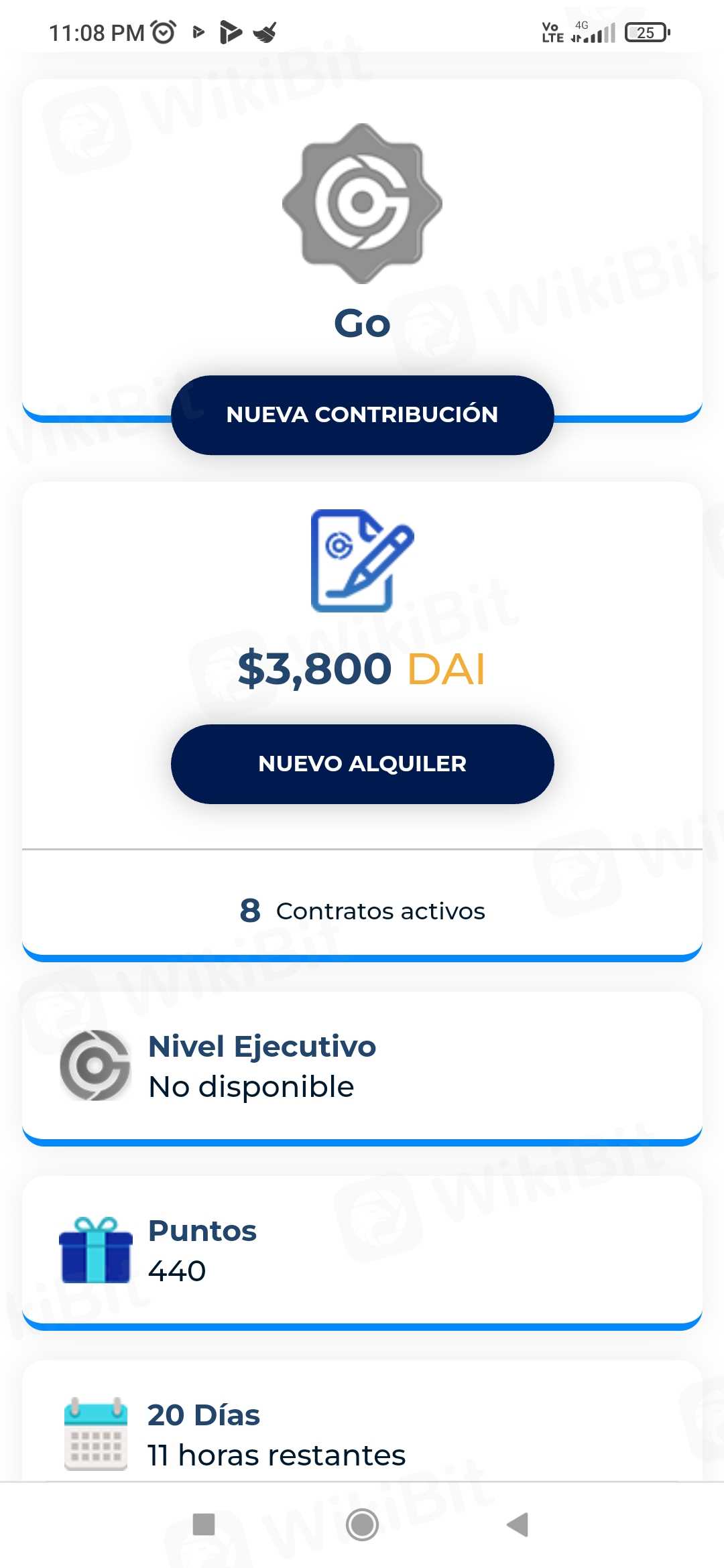Go back using the system back button
The width and height of the screenshot is (724, 1568).
click(x=518, y=1524)
